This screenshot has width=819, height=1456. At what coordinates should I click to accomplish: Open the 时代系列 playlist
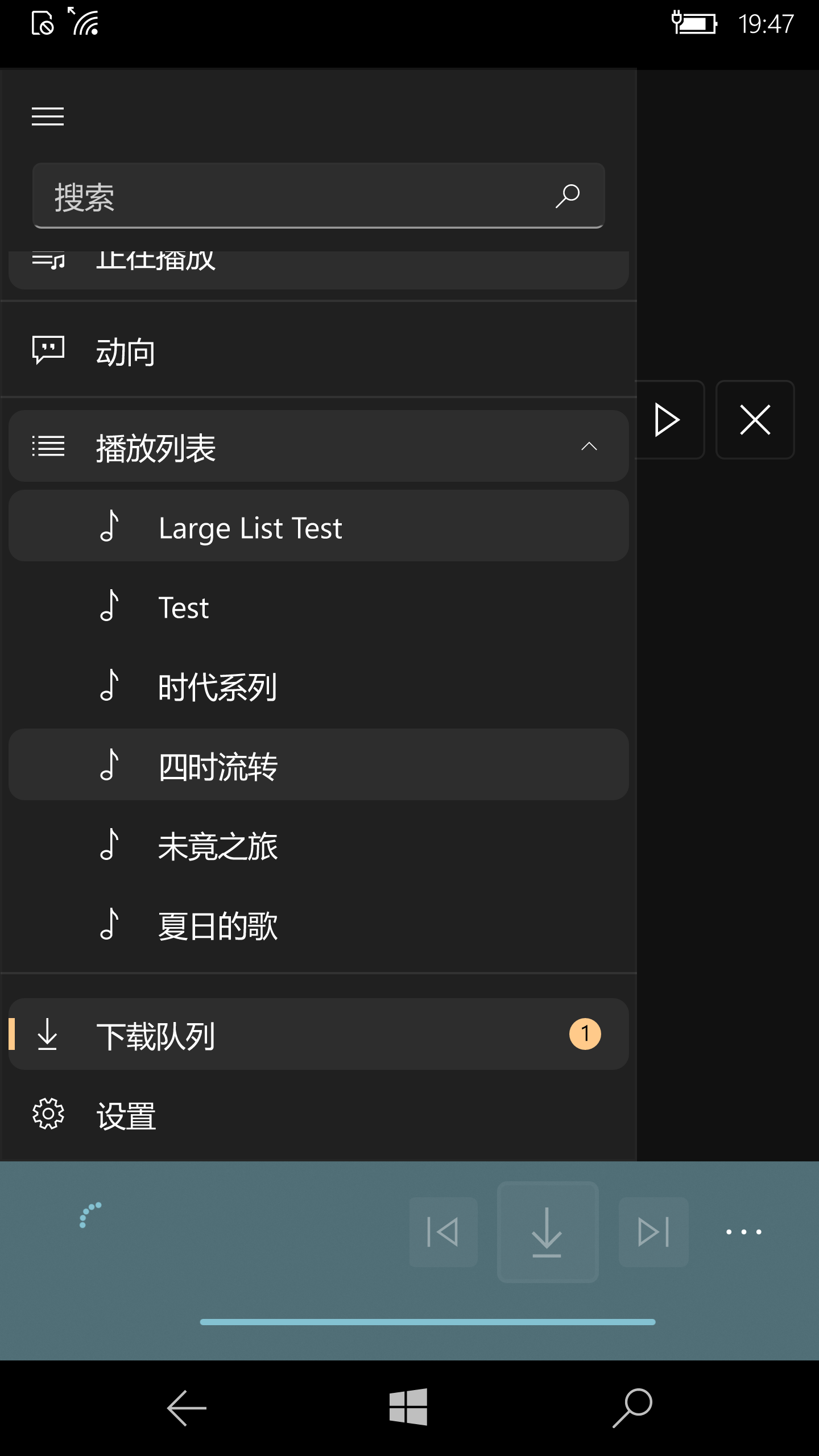318,686
